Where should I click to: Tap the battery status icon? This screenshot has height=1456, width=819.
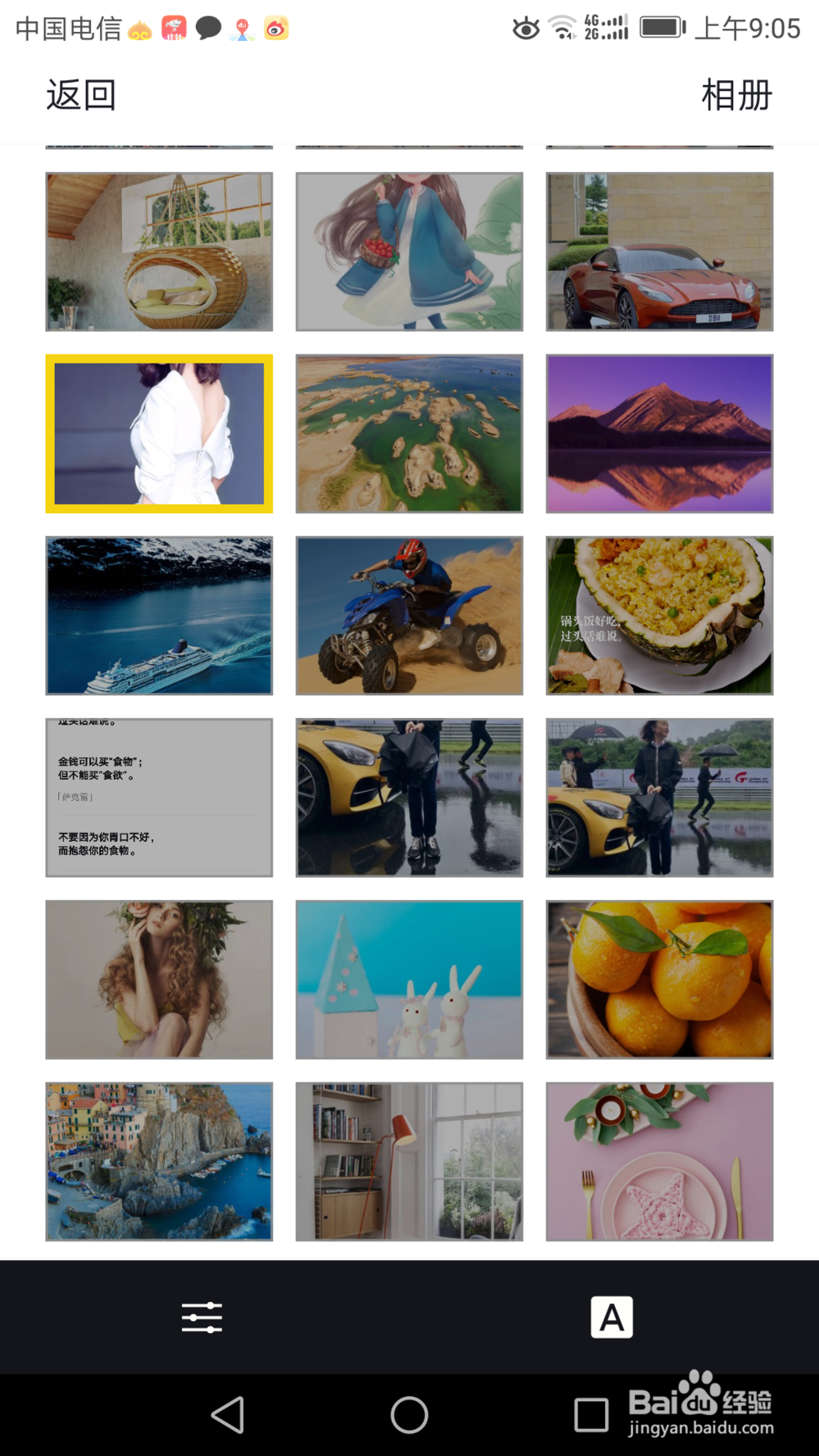coord(660,28)
